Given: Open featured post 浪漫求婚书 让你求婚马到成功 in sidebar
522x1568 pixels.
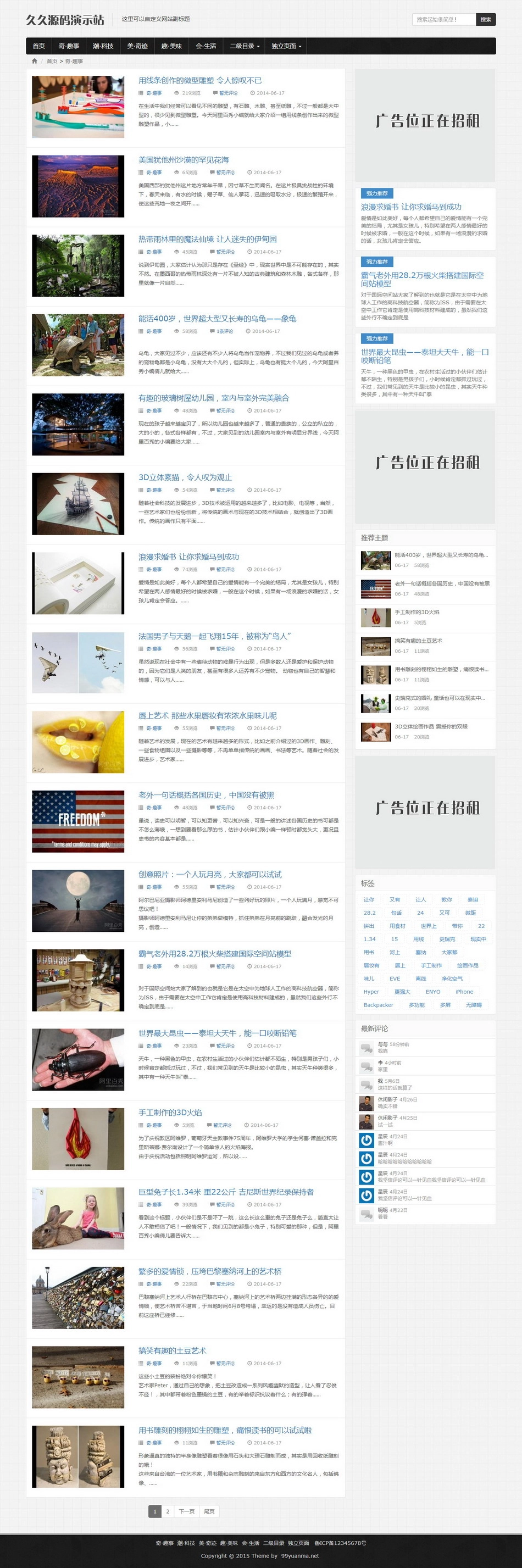Looking at the screenshot, I should (410, 207).
